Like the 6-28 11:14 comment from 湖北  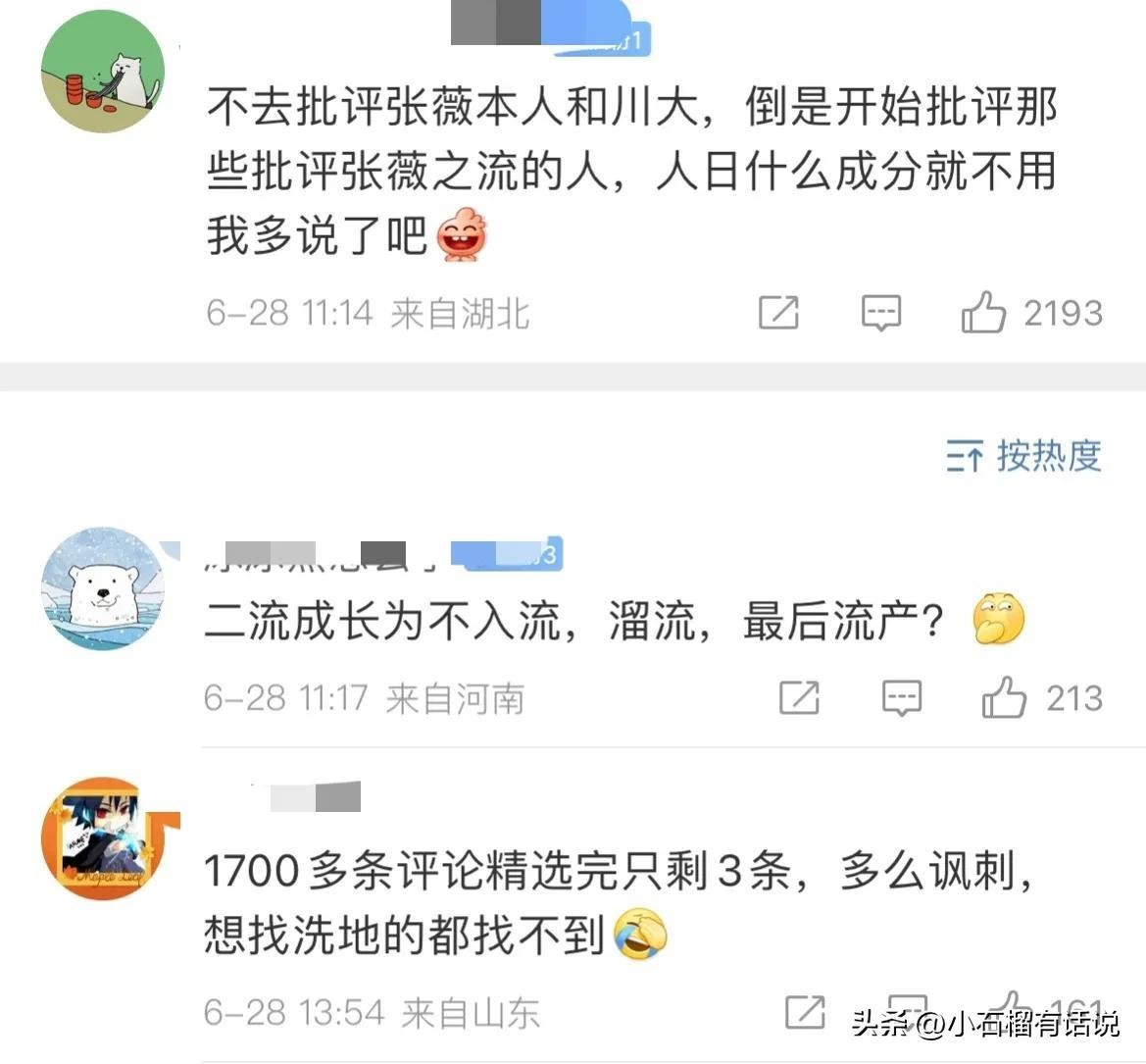pos(983,314)
